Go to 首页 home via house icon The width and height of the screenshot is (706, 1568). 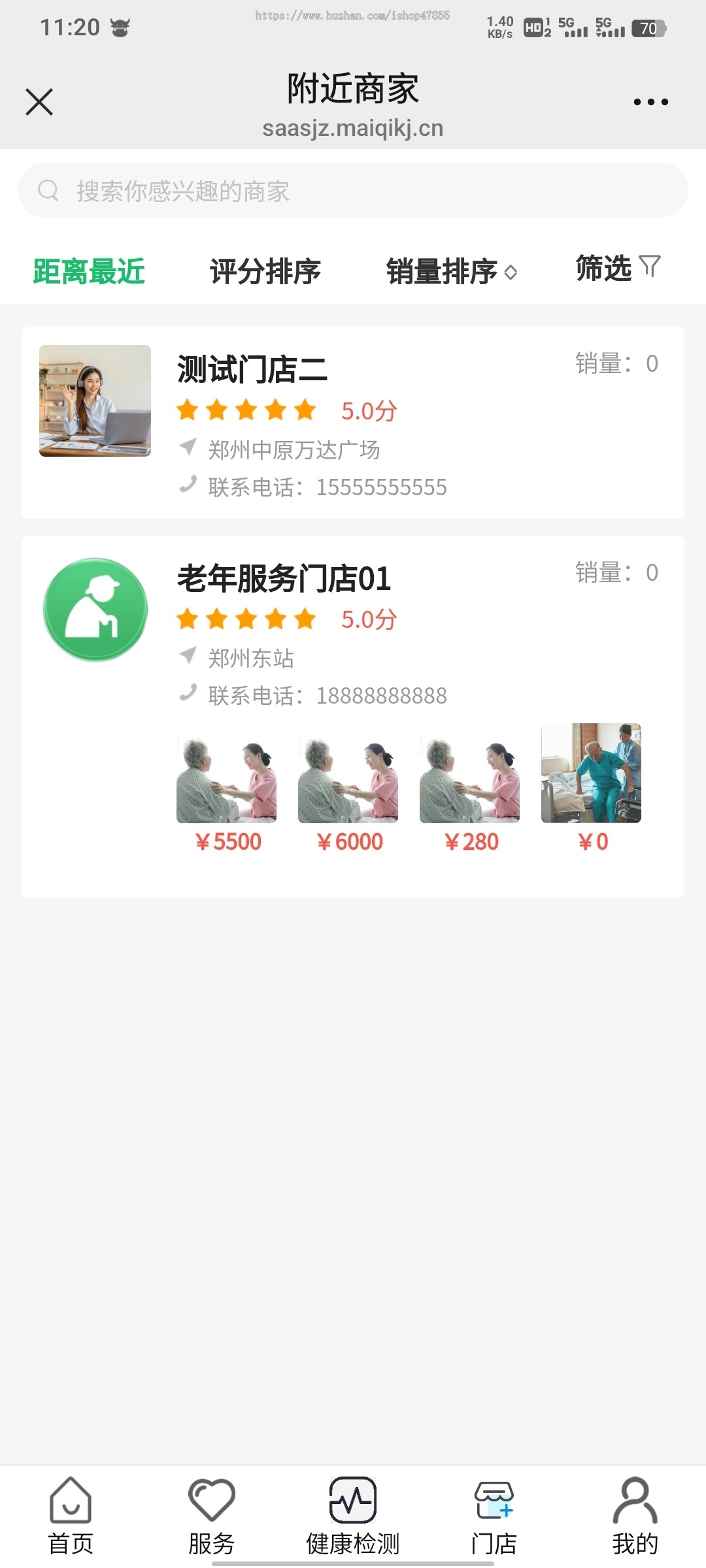point(69,1499)
